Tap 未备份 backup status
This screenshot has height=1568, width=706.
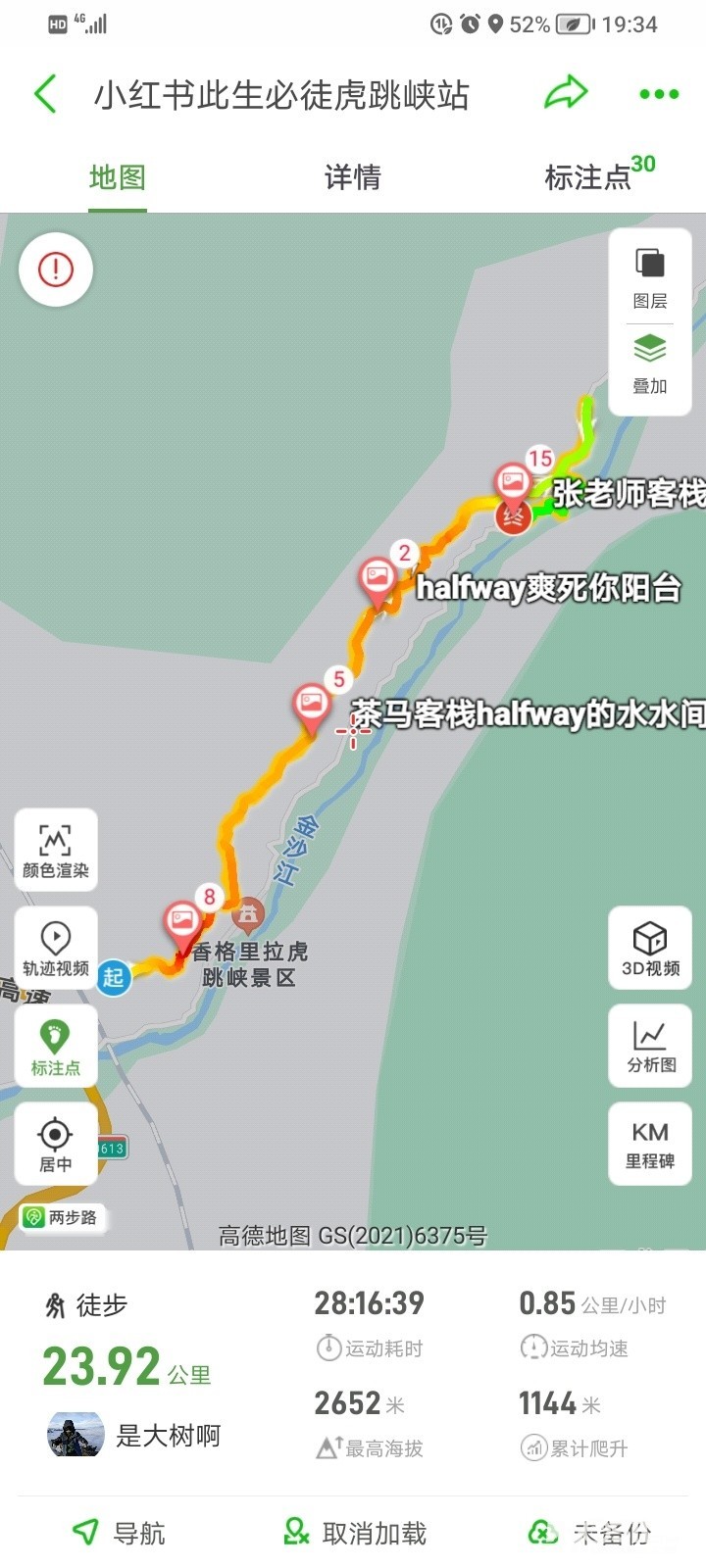click(590, 1532)
